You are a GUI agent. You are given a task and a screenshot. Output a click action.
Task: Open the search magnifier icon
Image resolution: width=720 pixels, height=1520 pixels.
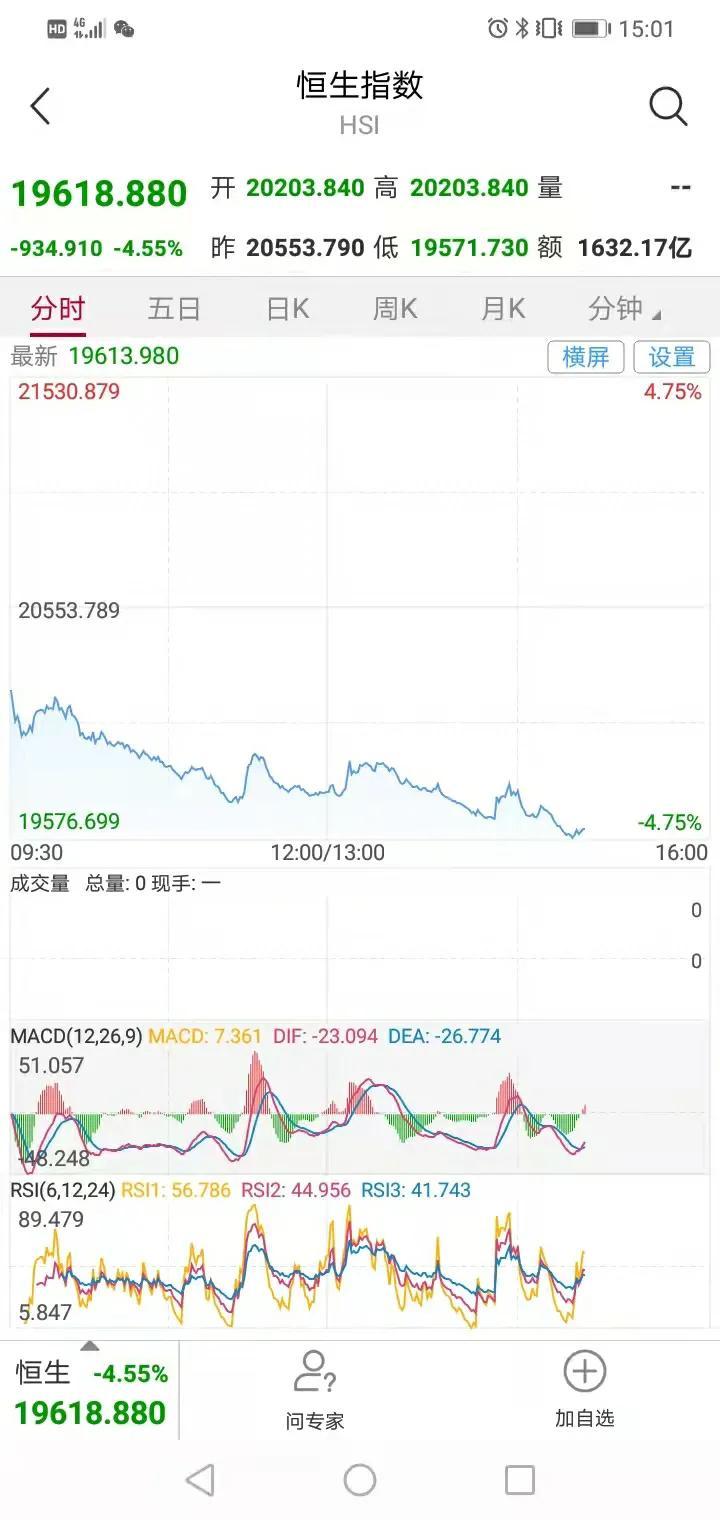(x=668, y=106)
